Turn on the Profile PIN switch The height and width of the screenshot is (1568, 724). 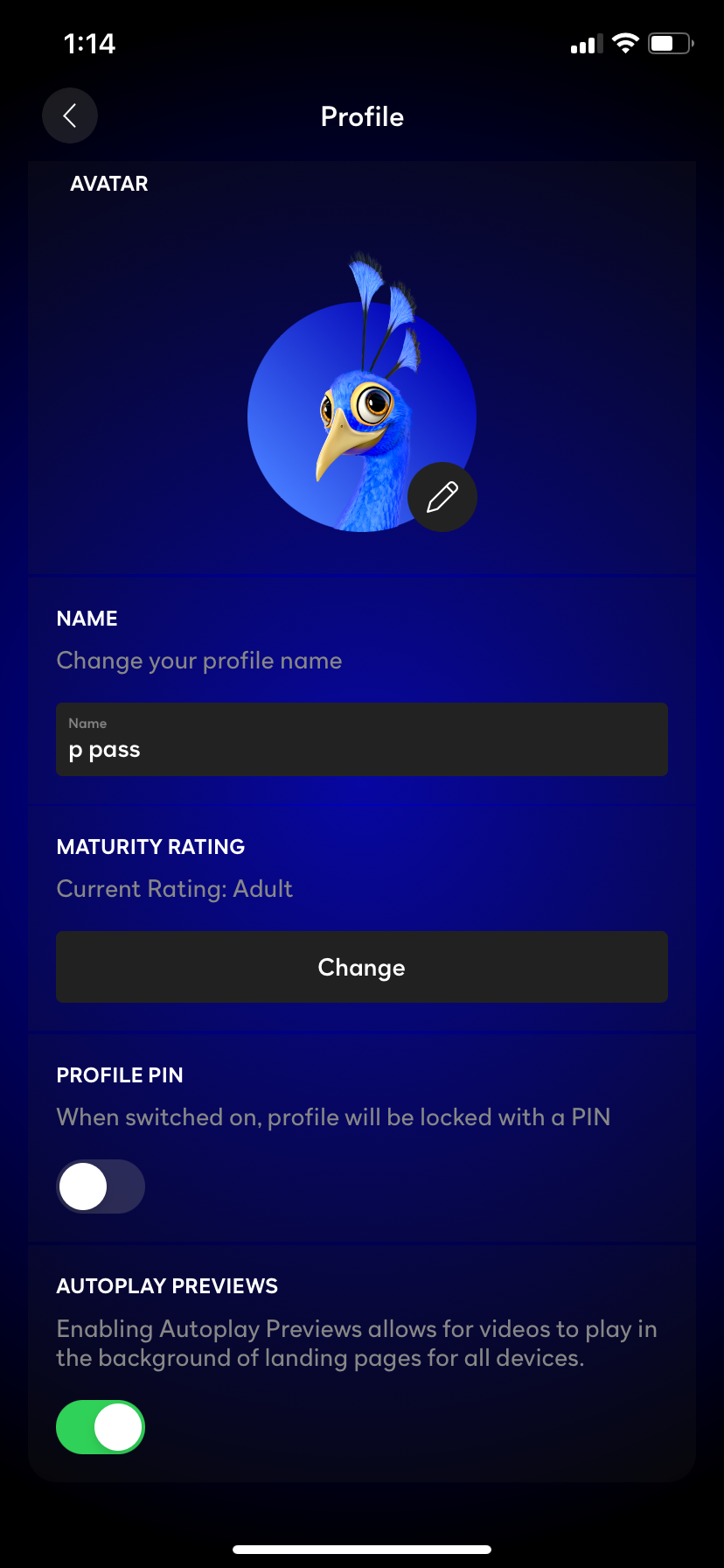point(101,1186)
